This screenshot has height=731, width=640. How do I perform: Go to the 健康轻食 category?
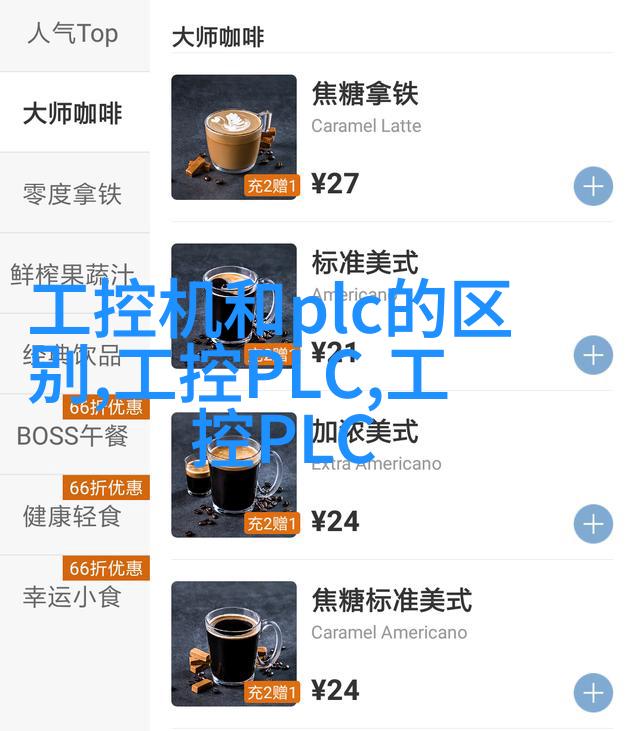[x=73, y=516]
